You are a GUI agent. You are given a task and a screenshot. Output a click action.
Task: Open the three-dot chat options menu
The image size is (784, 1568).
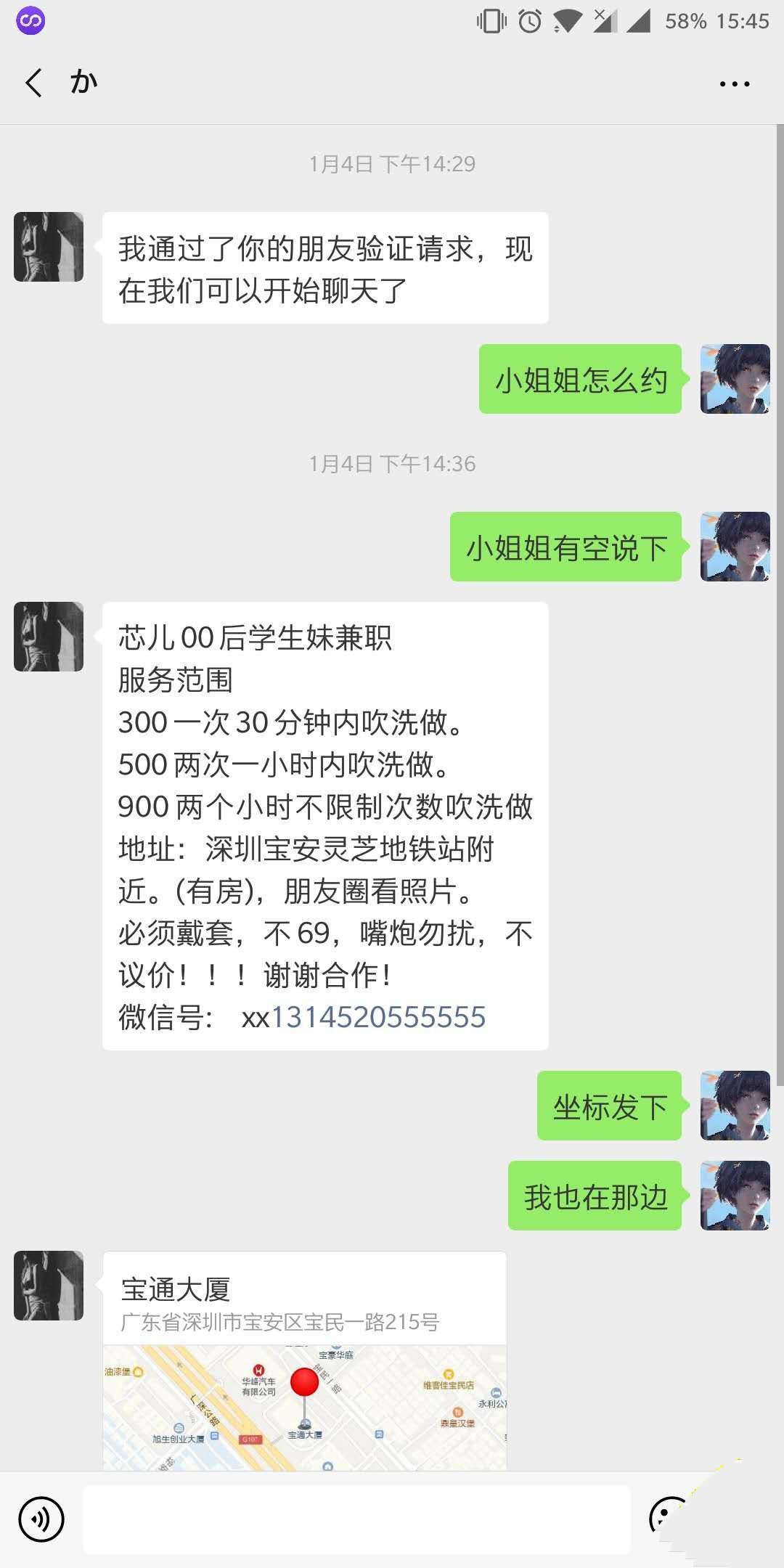pos(734,84)
